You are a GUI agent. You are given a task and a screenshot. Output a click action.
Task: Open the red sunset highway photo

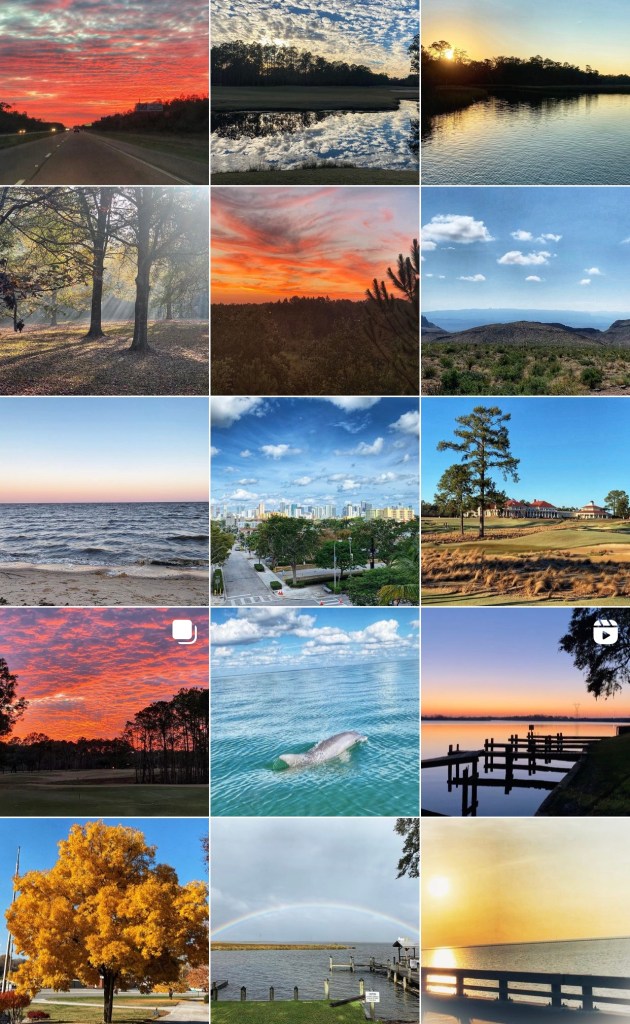[104, 92]
